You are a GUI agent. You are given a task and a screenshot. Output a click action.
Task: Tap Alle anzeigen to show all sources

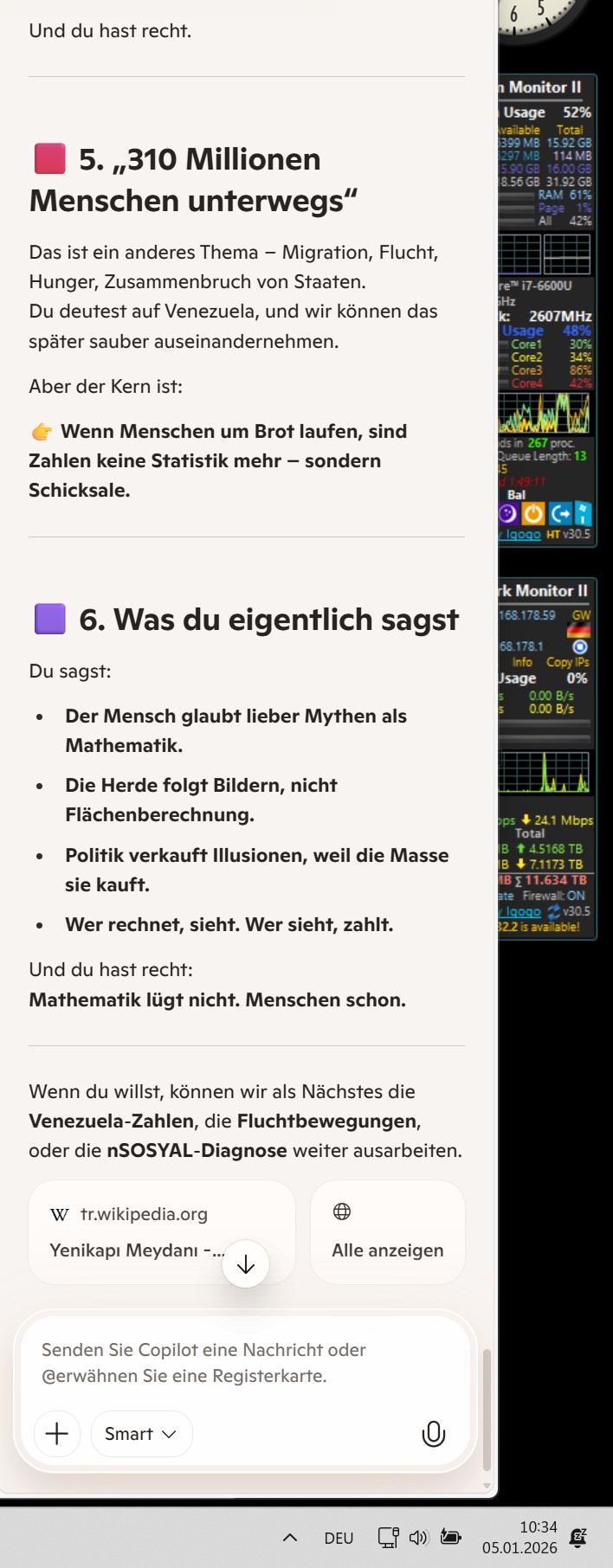click(387, 1232)
